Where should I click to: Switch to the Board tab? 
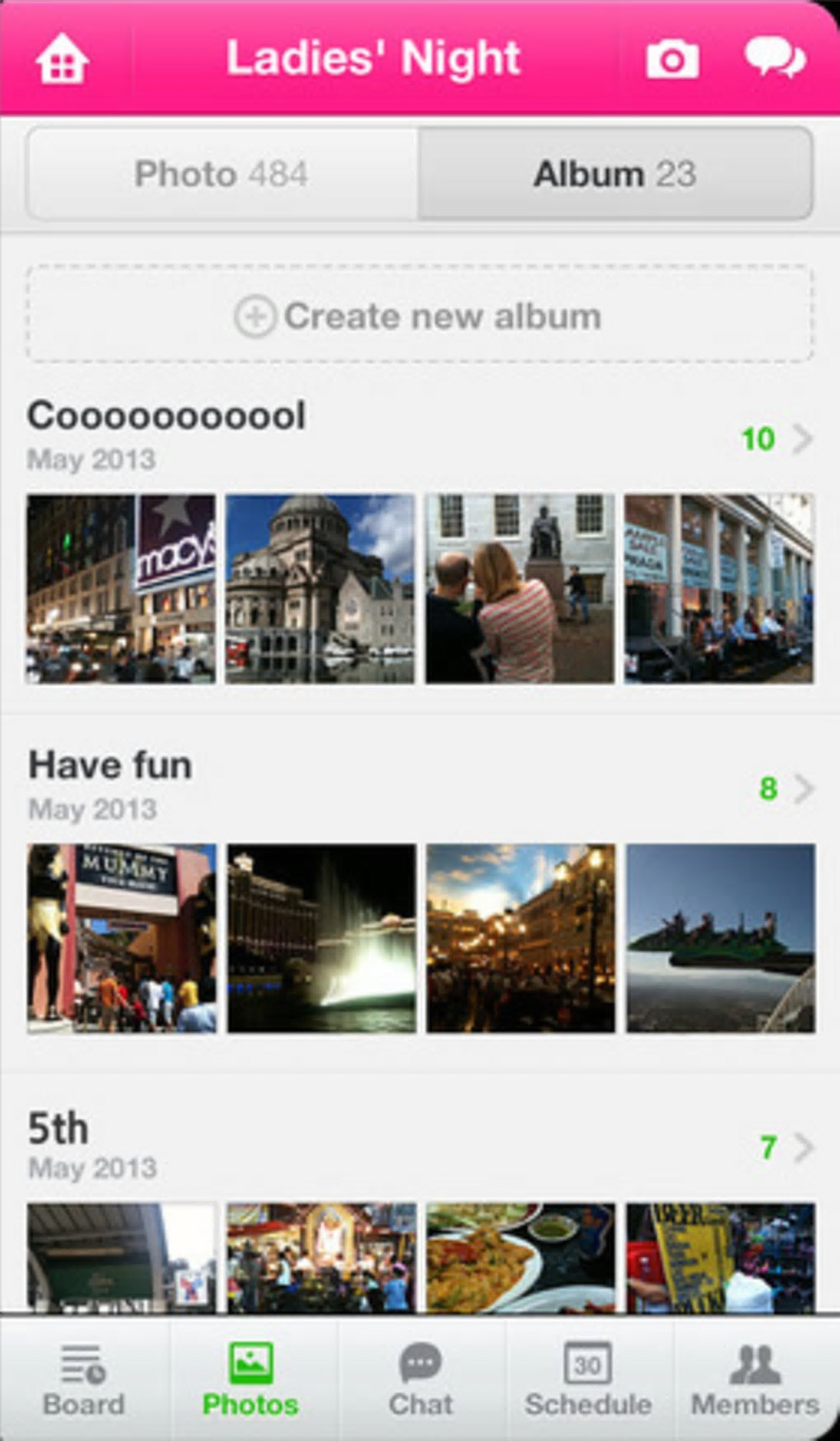click(x=84, y=1378)
